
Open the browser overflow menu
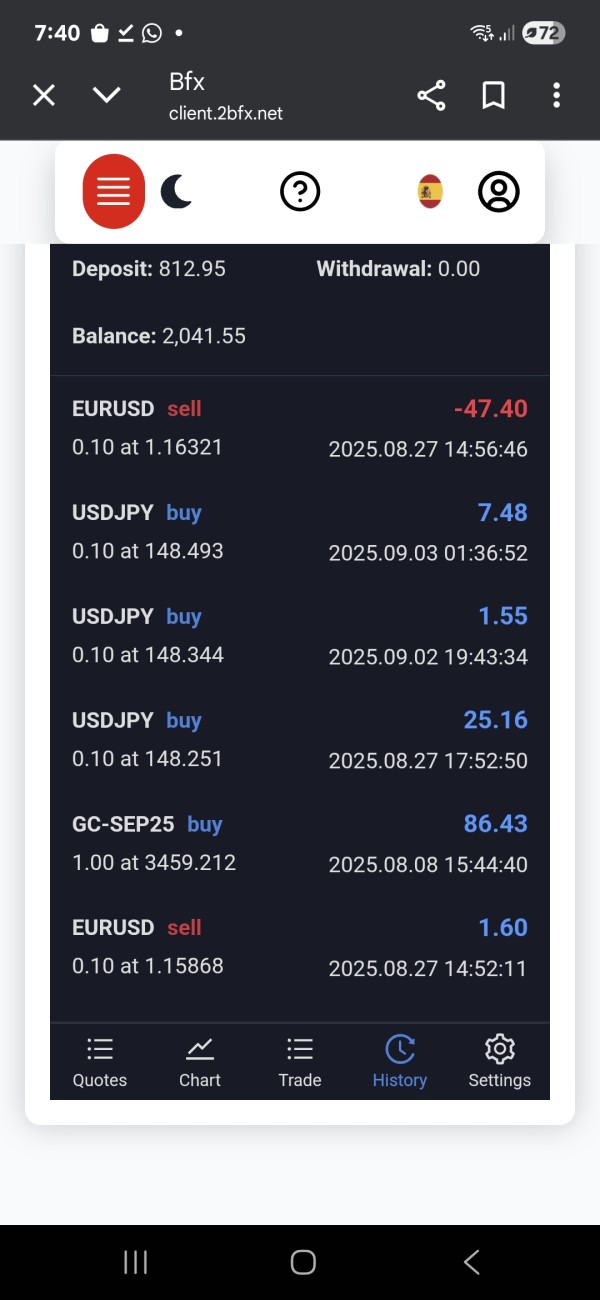[x=556, y=96]
